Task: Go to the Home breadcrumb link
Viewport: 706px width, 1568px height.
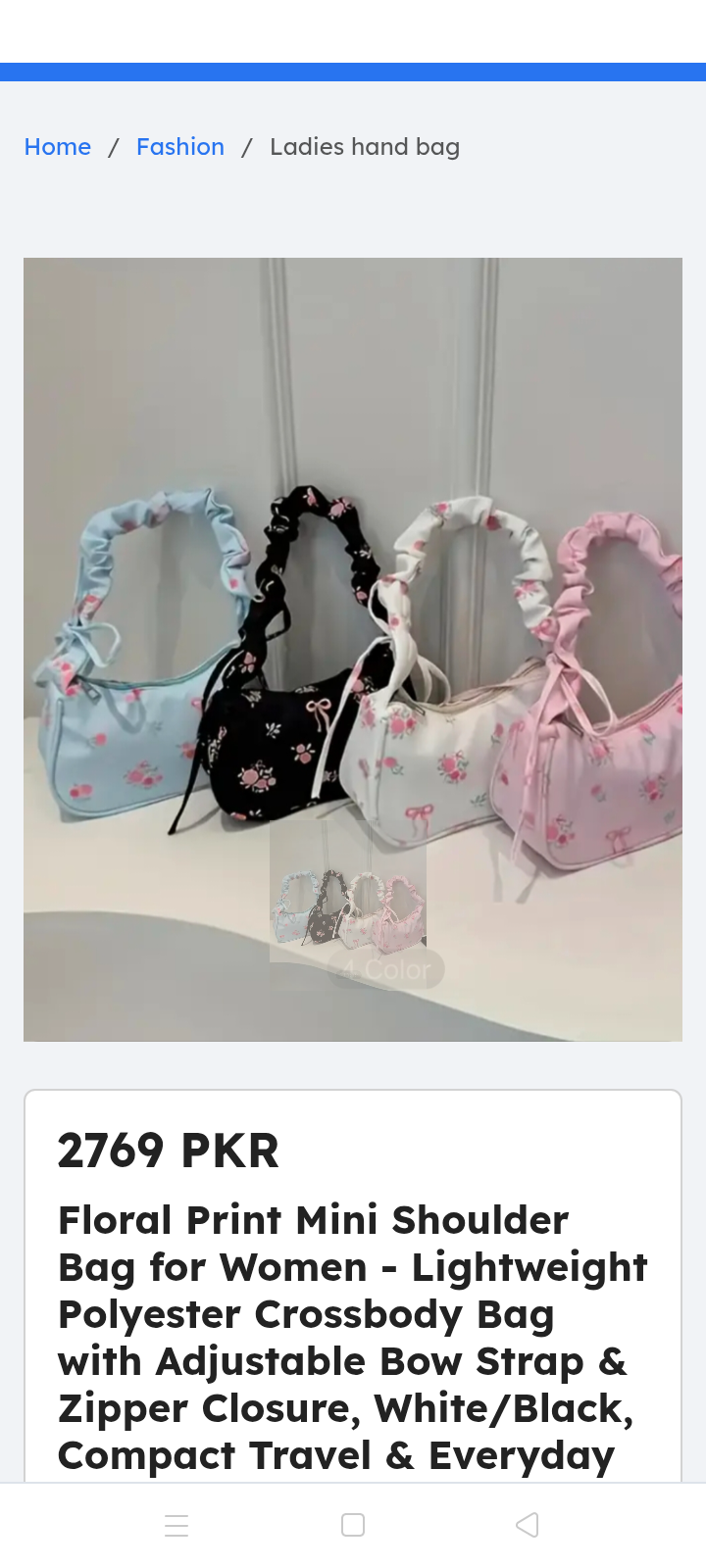Action: [x=58, y=147]
